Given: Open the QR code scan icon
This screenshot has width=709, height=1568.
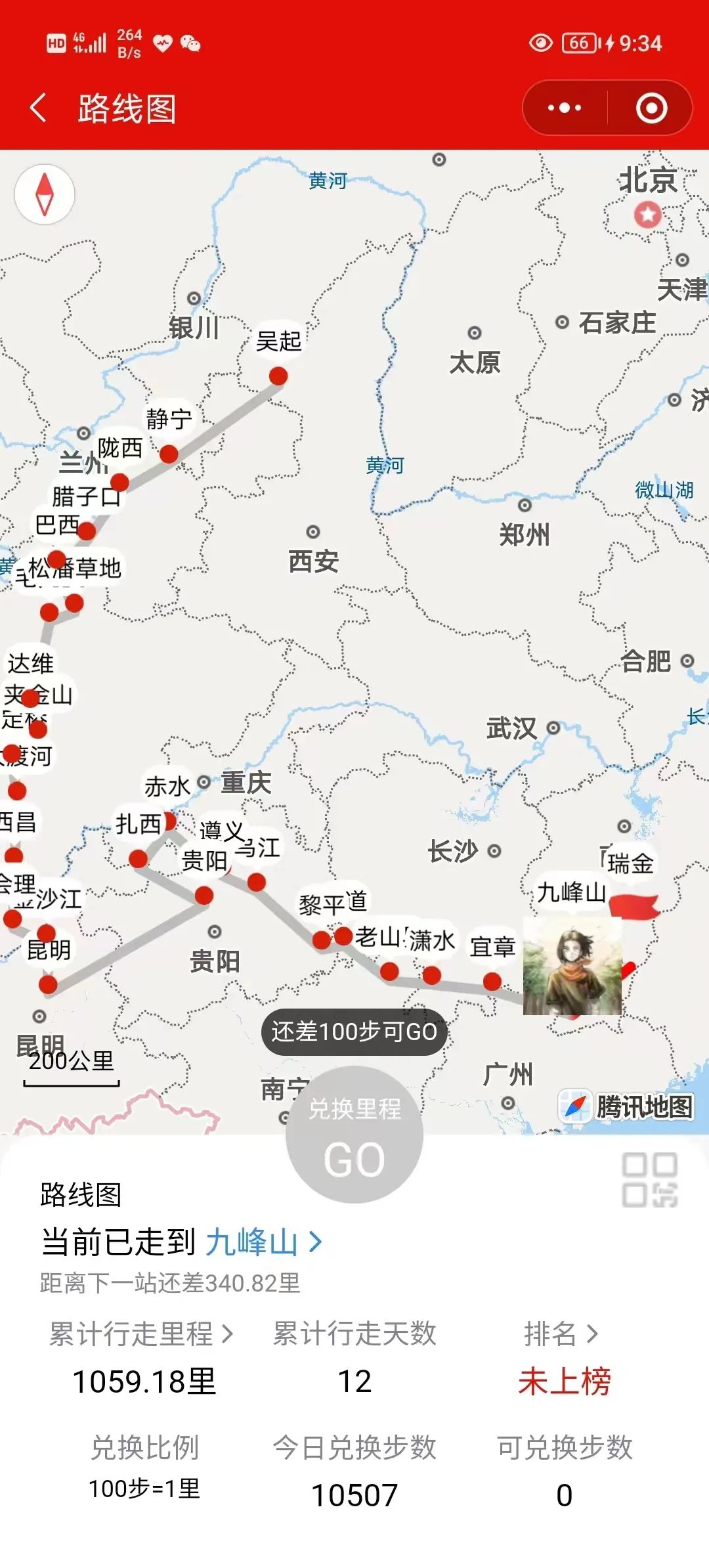Looking at the screenshot, I should (x=649, y=1180).
